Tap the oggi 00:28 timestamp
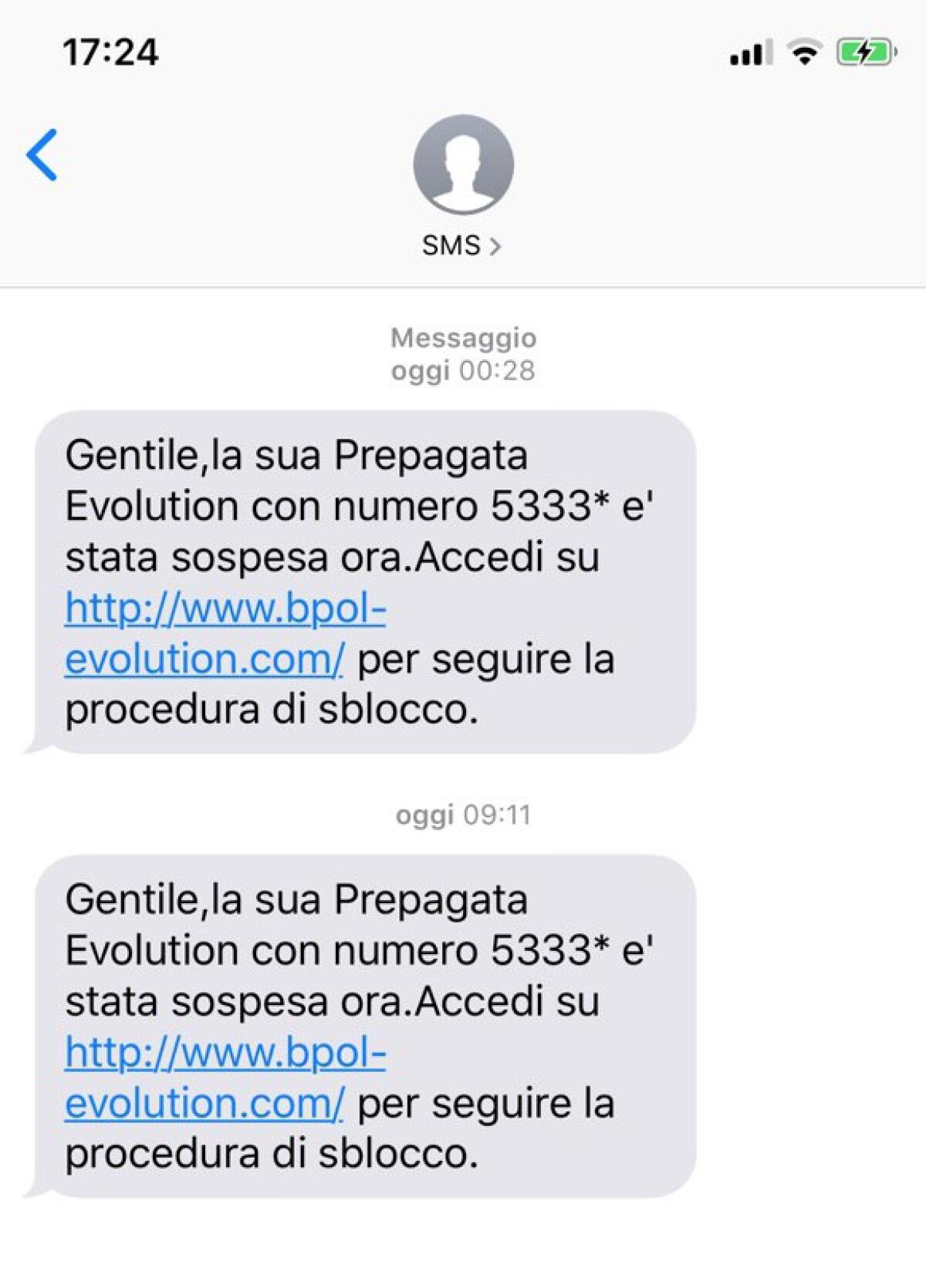This screenshot has height=1288, width=926. 463,371
